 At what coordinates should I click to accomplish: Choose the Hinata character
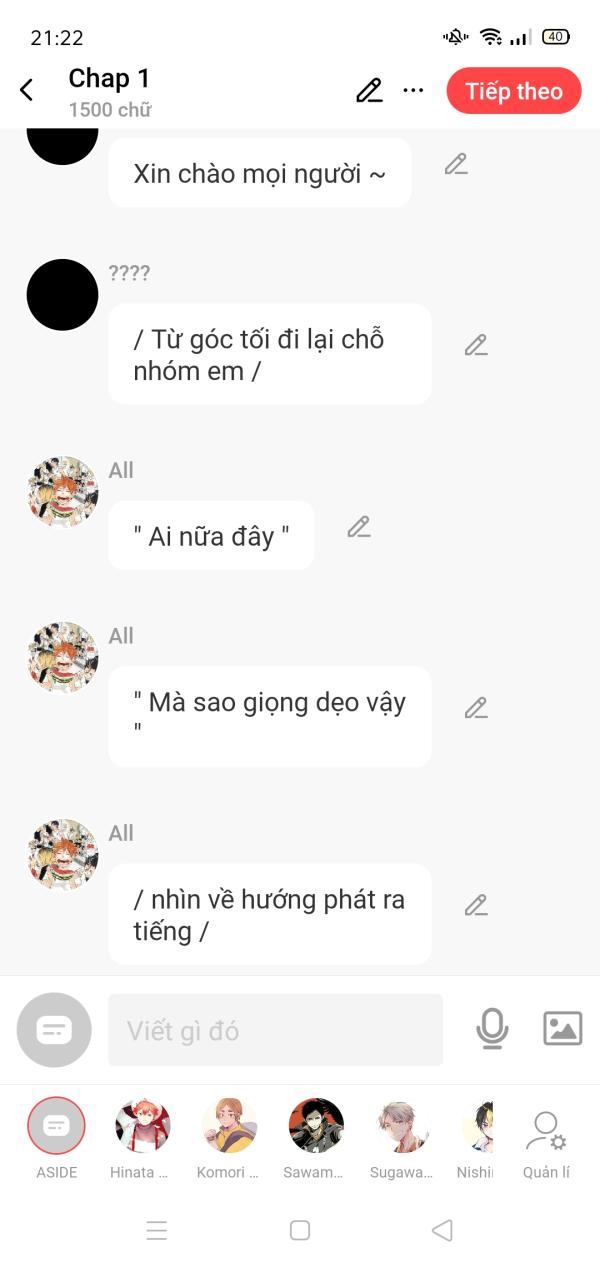click(142, 1126)
